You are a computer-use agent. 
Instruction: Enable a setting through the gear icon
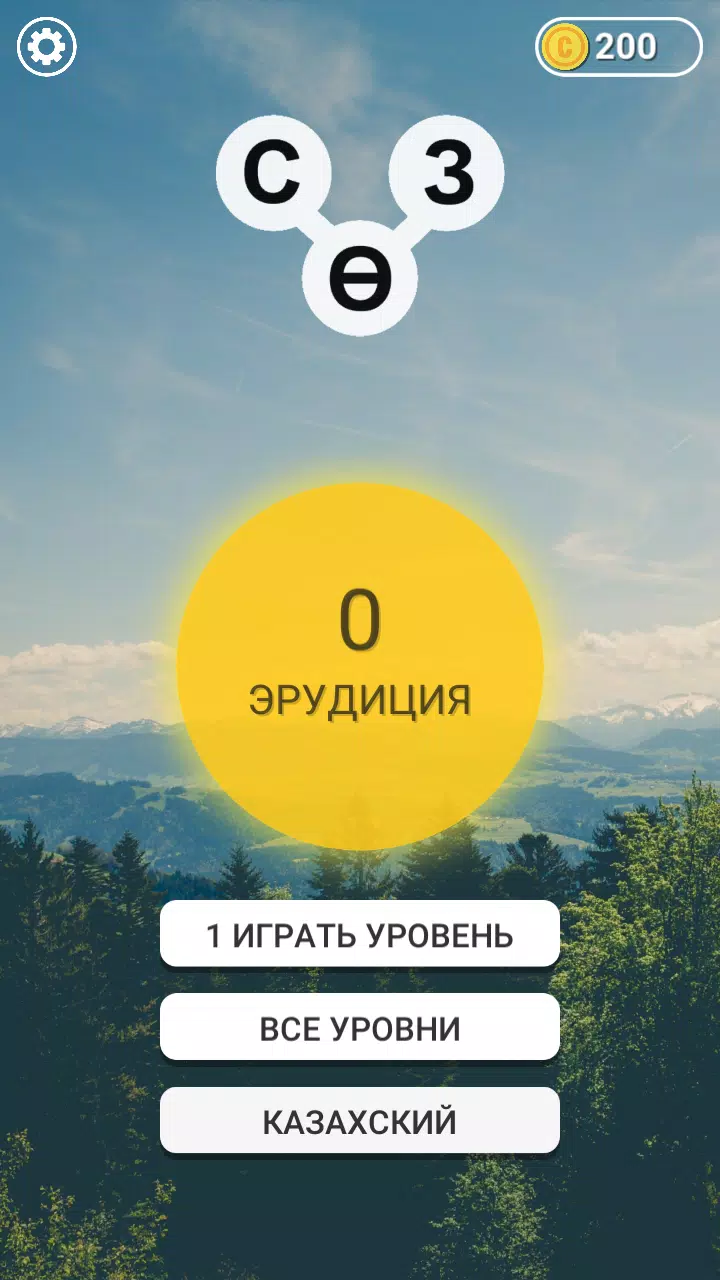(44, 46)
